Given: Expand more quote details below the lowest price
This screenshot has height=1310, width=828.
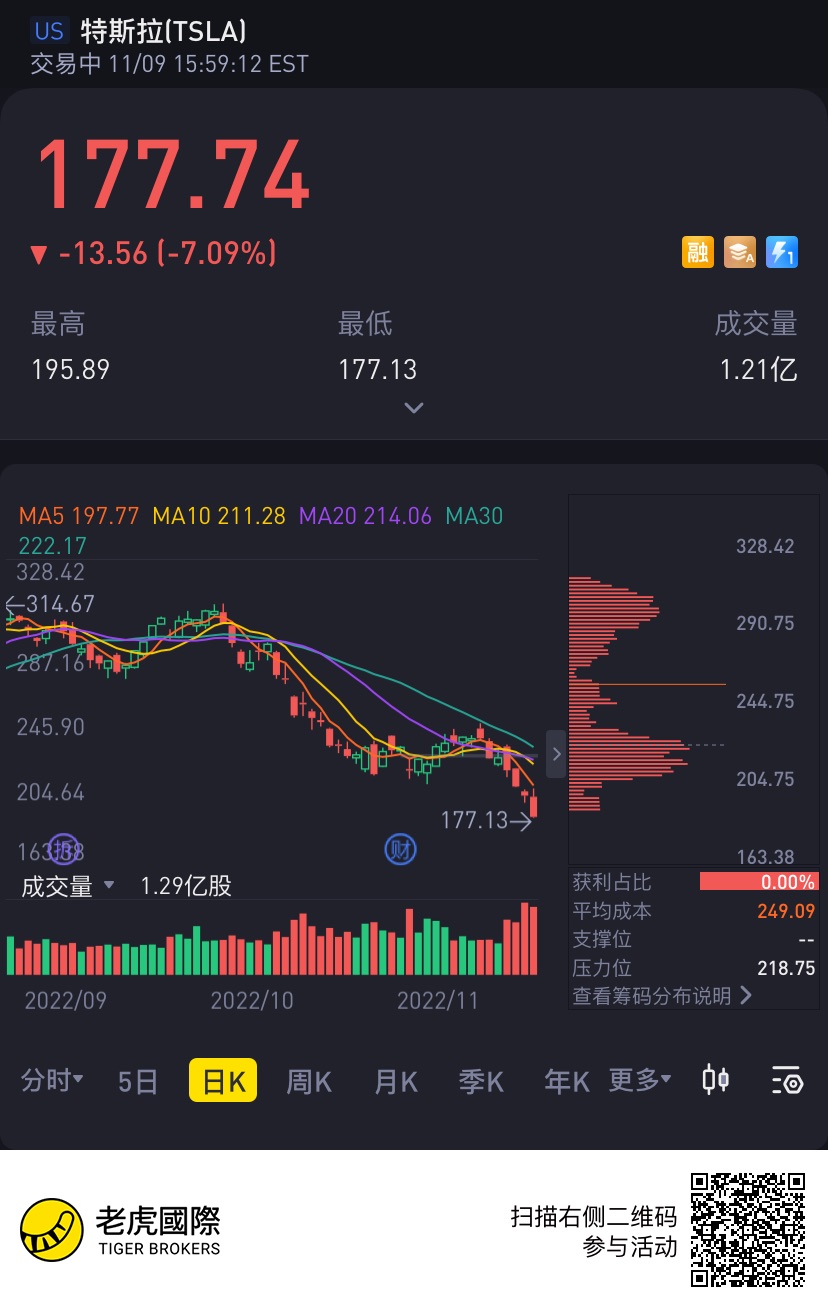Looking at the screenshot, I should (x=414, y=408).
